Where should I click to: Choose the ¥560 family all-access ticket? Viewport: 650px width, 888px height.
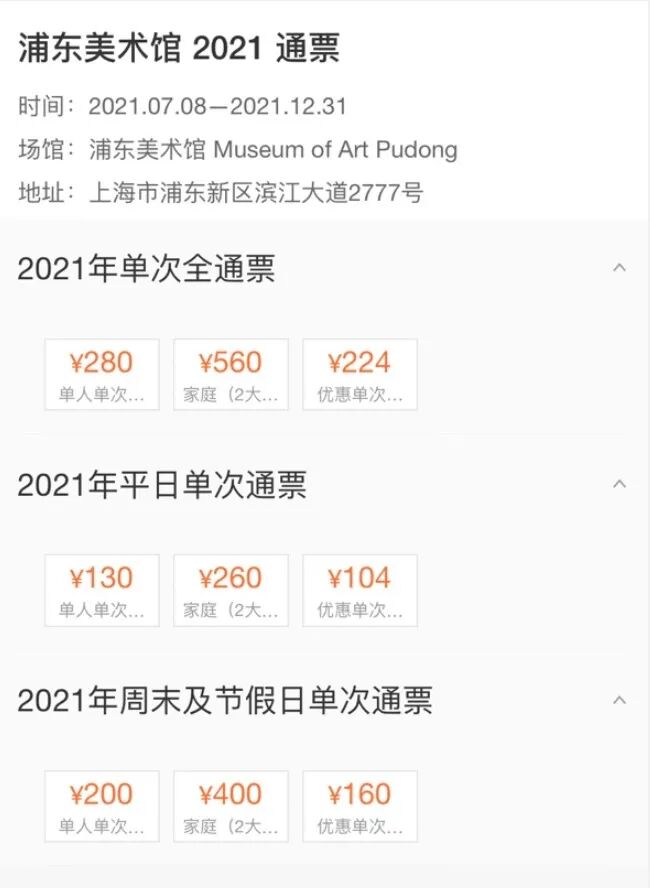click(231, 374)
